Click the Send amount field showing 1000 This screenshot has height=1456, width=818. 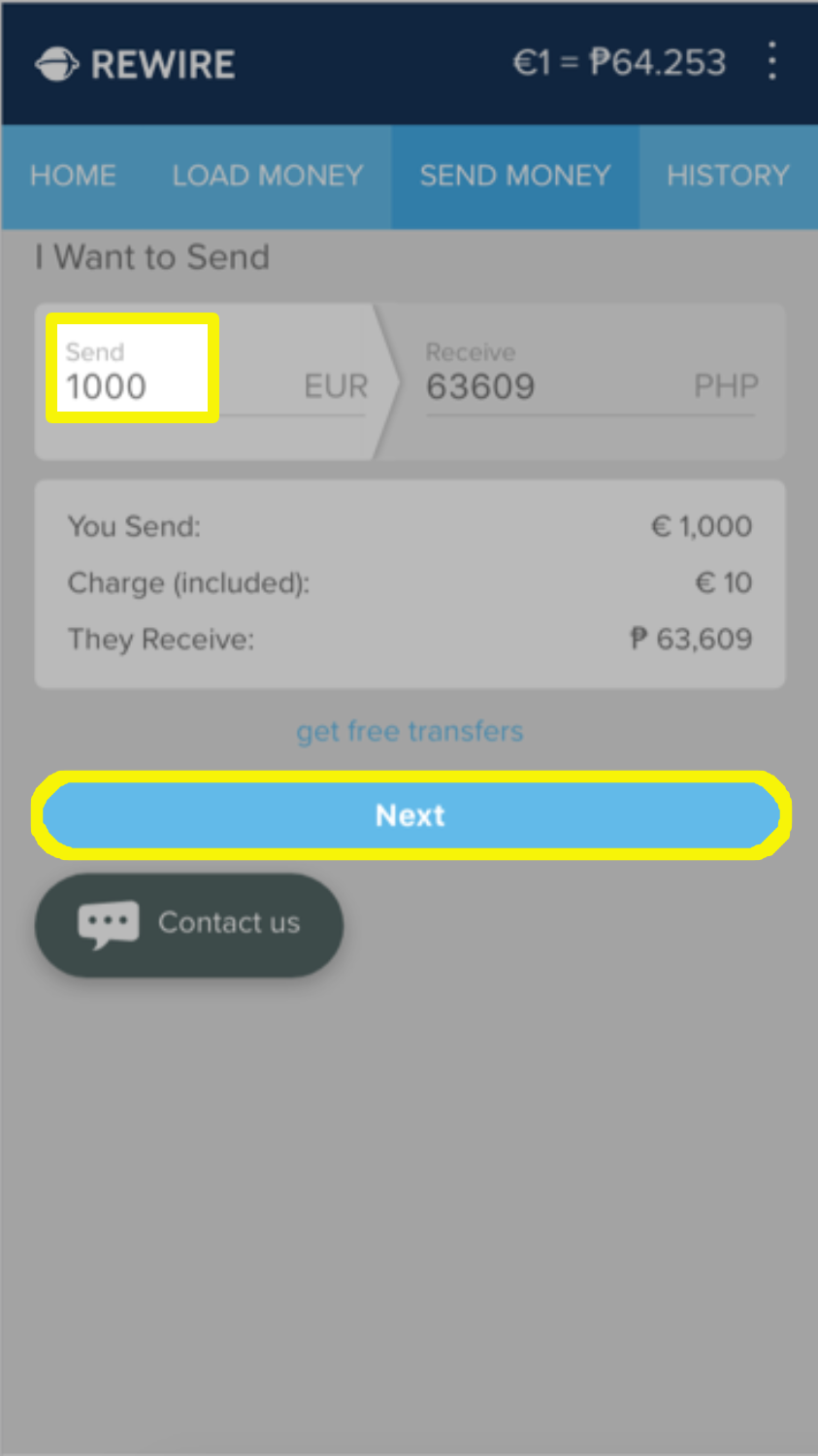pos(131,385)
